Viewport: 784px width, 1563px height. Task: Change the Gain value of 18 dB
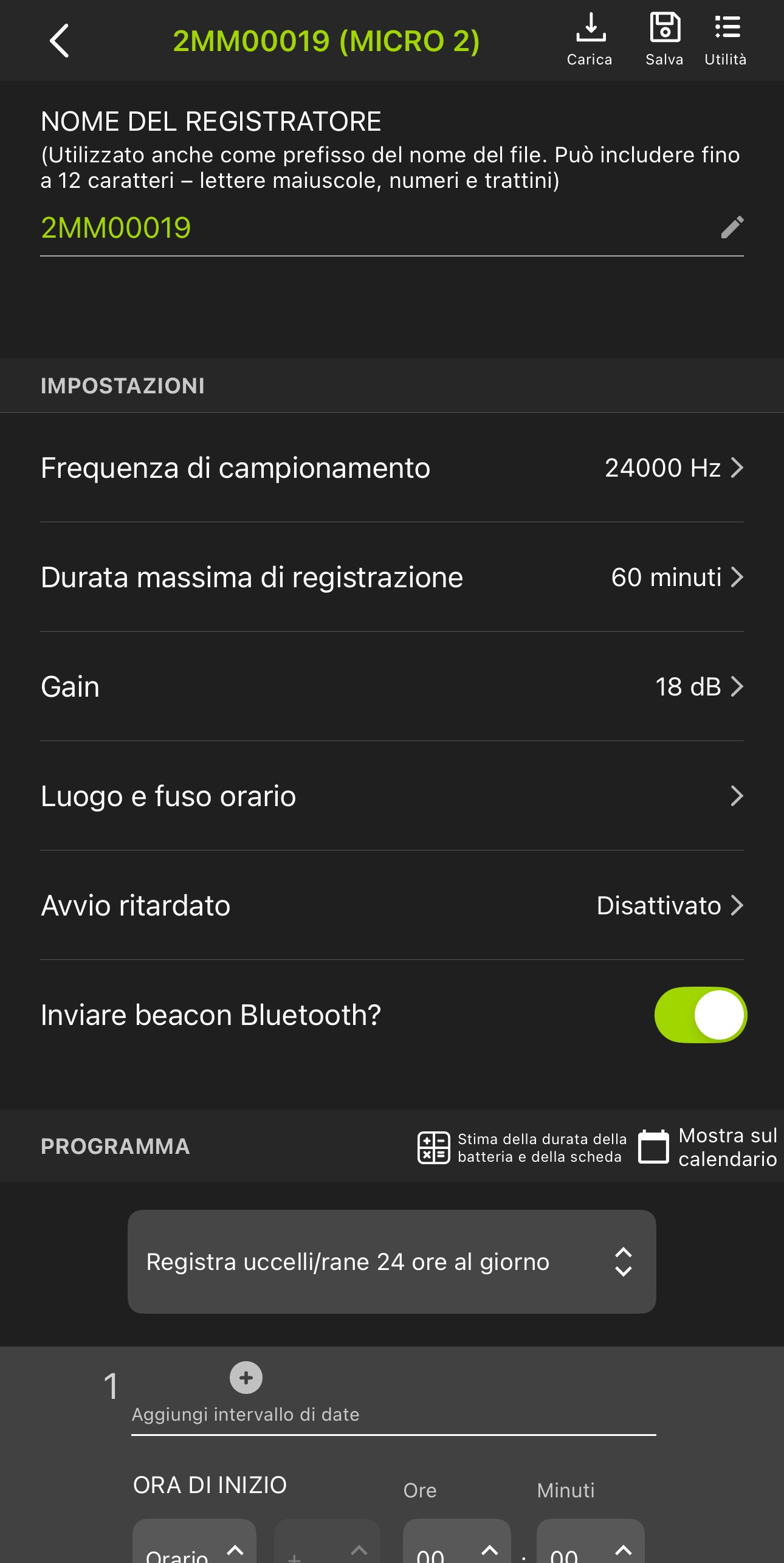(x=392, y=687)
